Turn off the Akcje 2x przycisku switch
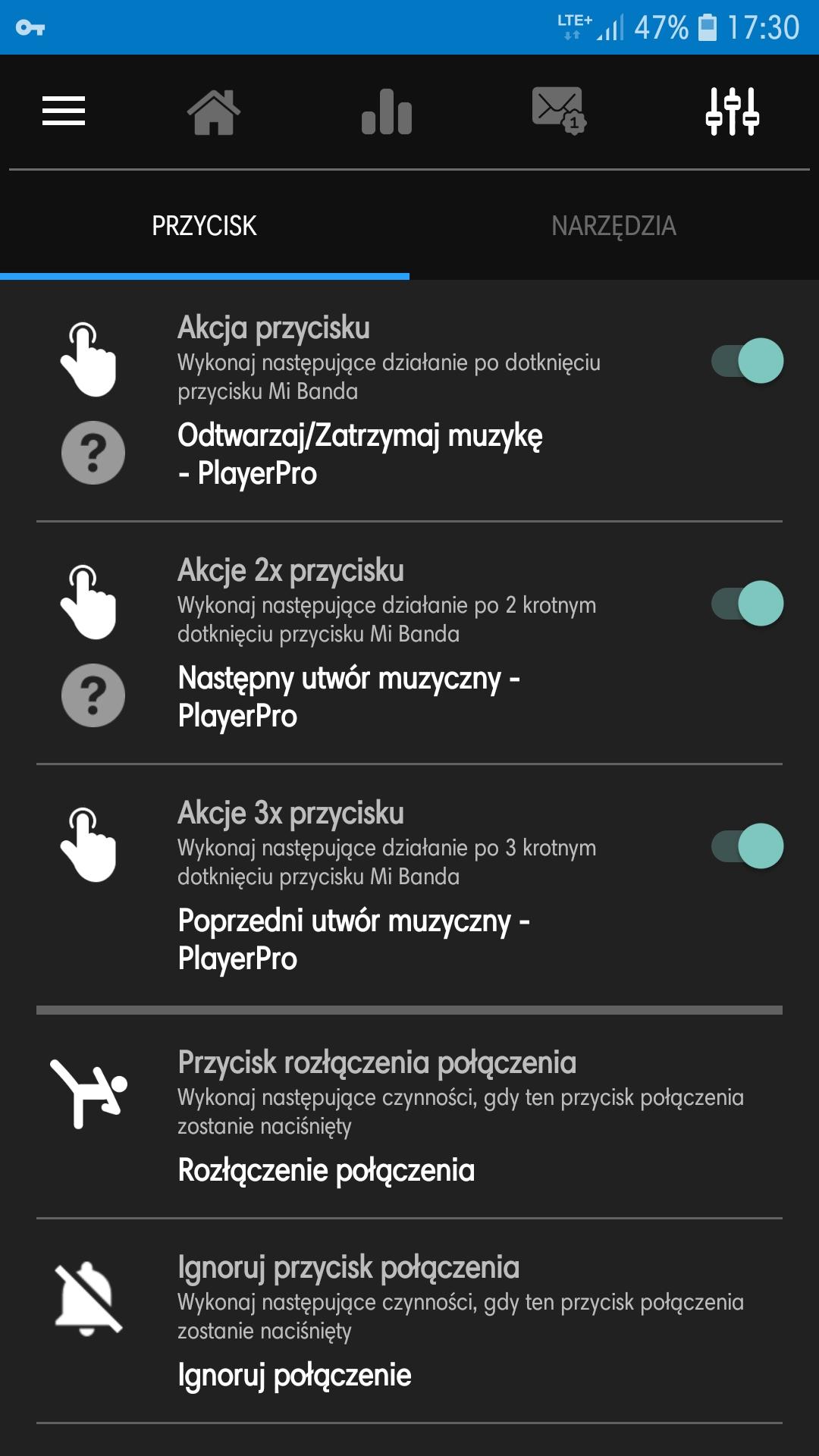The width and height of the screenshot is (819, 1456). coord(747,604)
